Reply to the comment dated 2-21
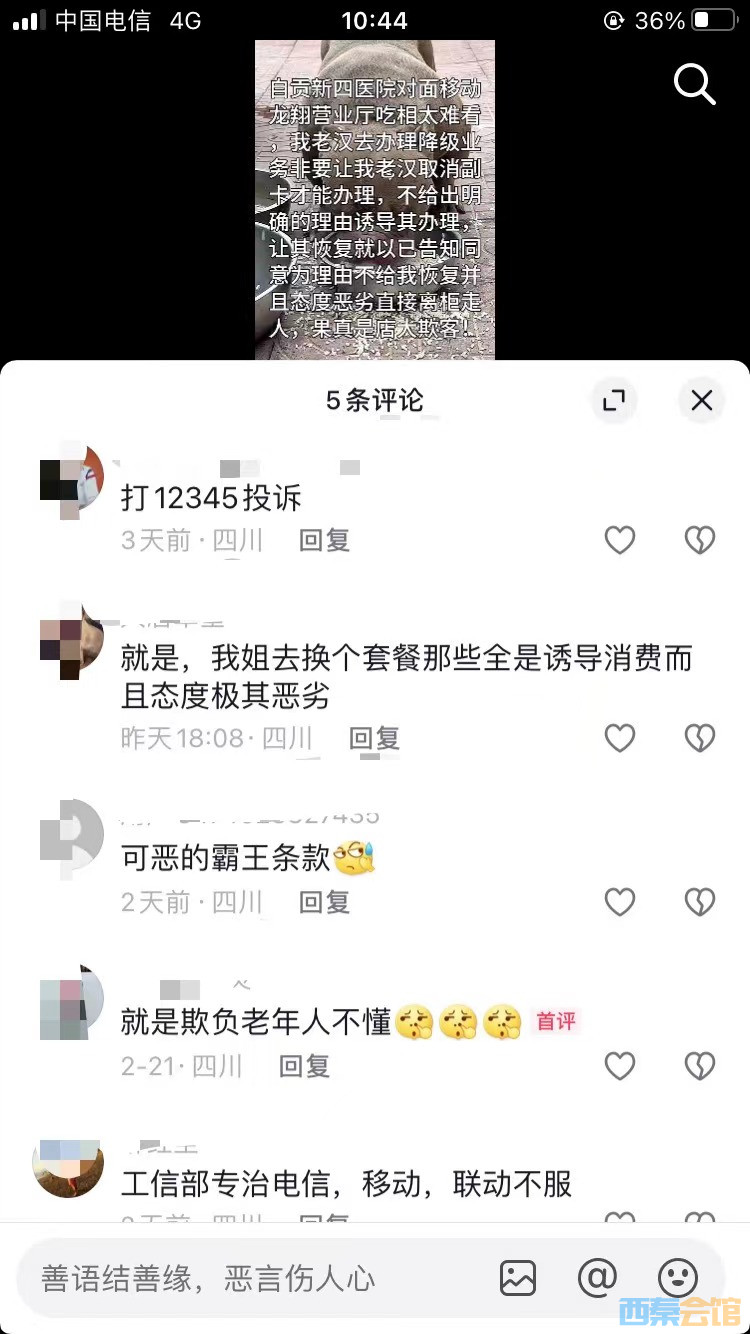 click(304, 1067)
